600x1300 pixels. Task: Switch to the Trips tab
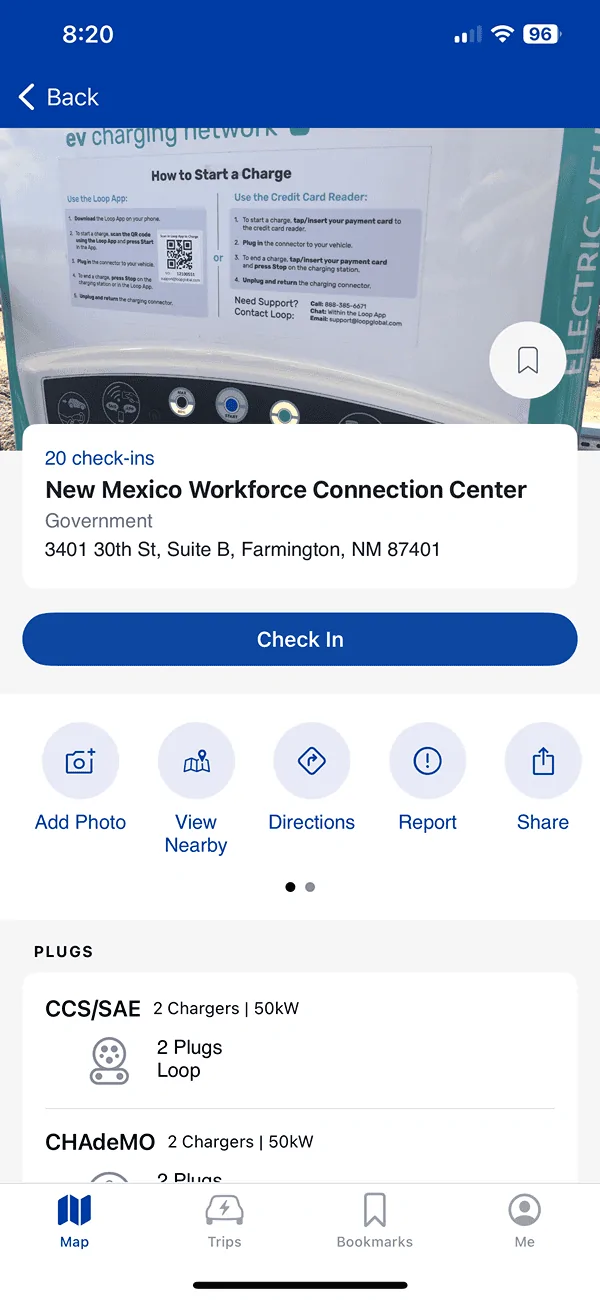point(224,1222)
